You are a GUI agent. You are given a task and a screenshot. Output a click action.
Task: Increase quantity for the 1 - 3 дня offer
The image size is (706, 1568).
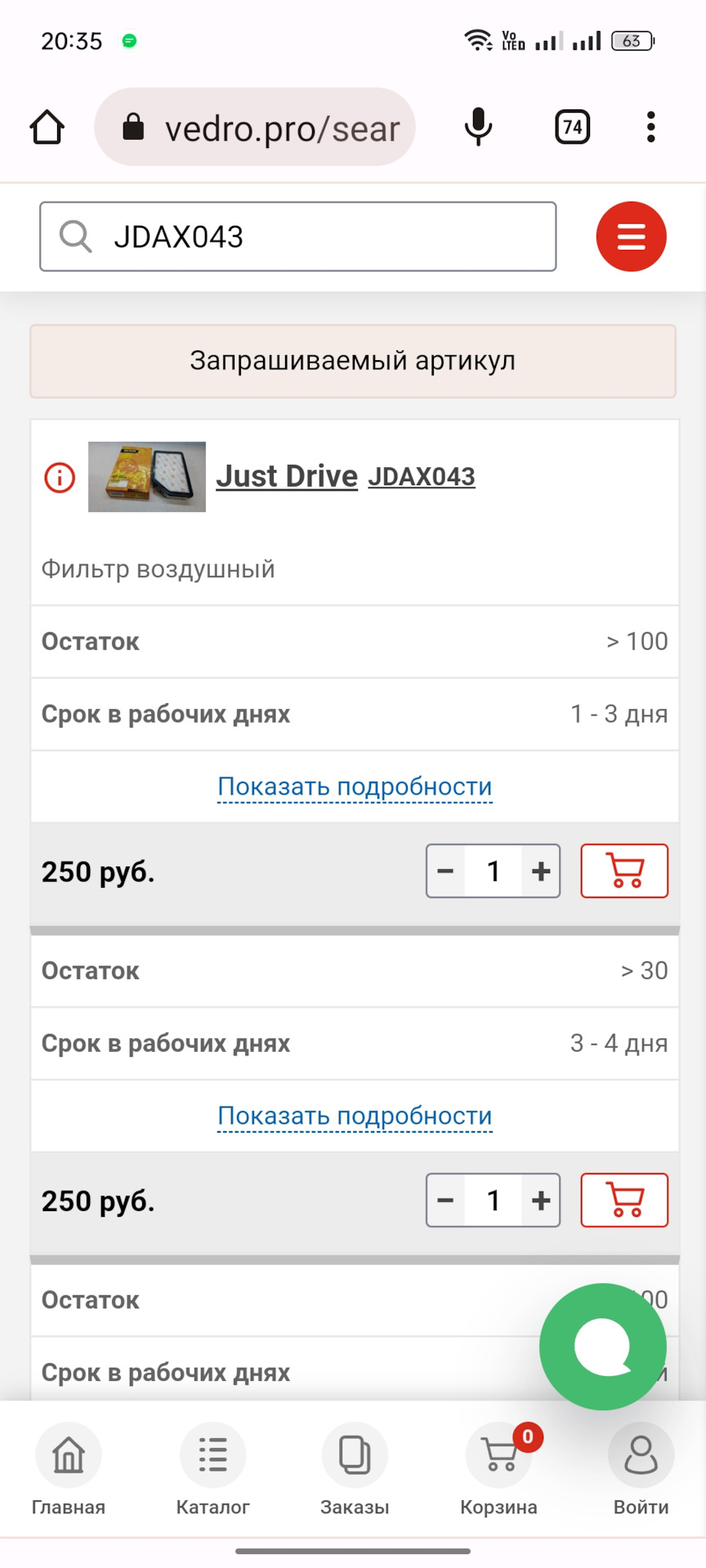[x=540, y=871]
